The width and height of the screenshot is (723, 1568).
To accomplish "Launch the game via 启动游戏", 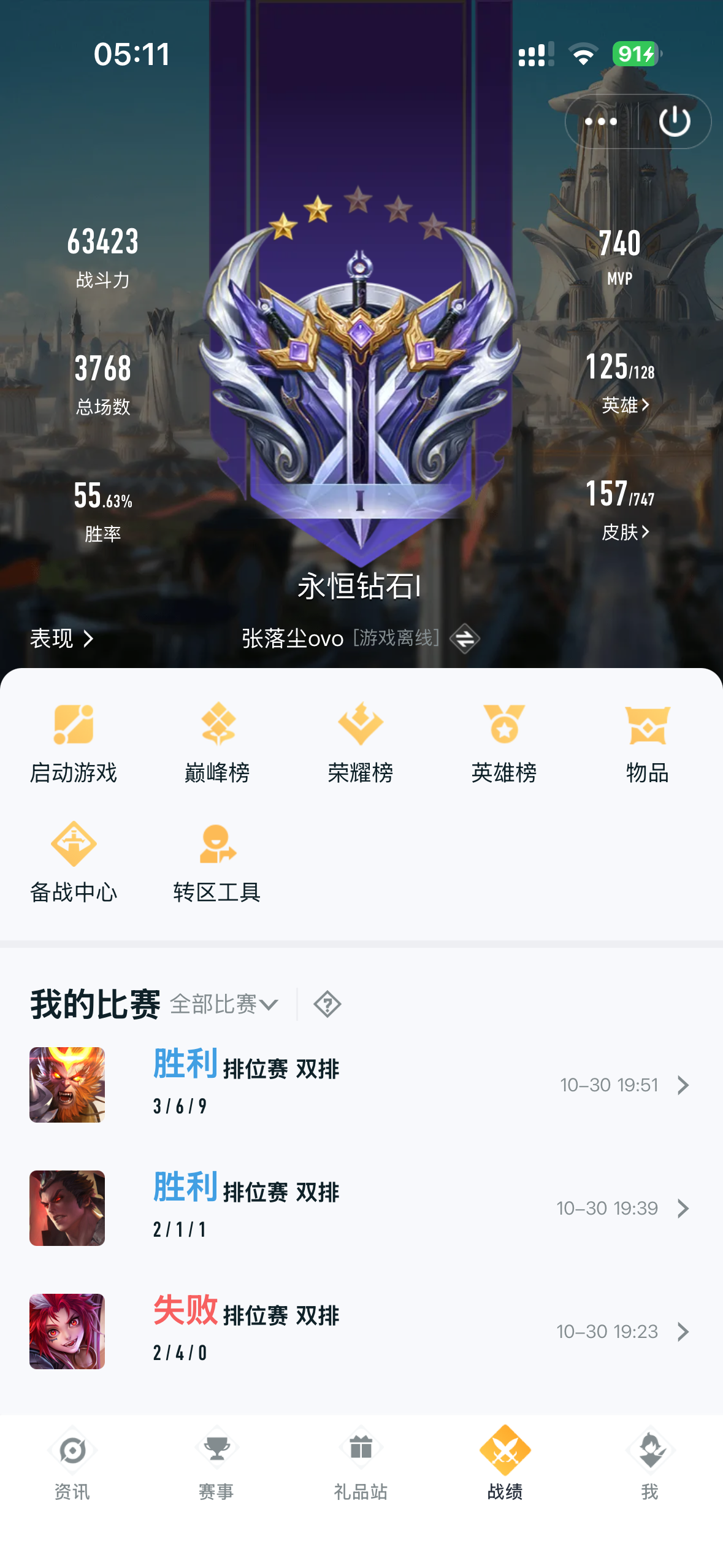I will pos(74,743).
